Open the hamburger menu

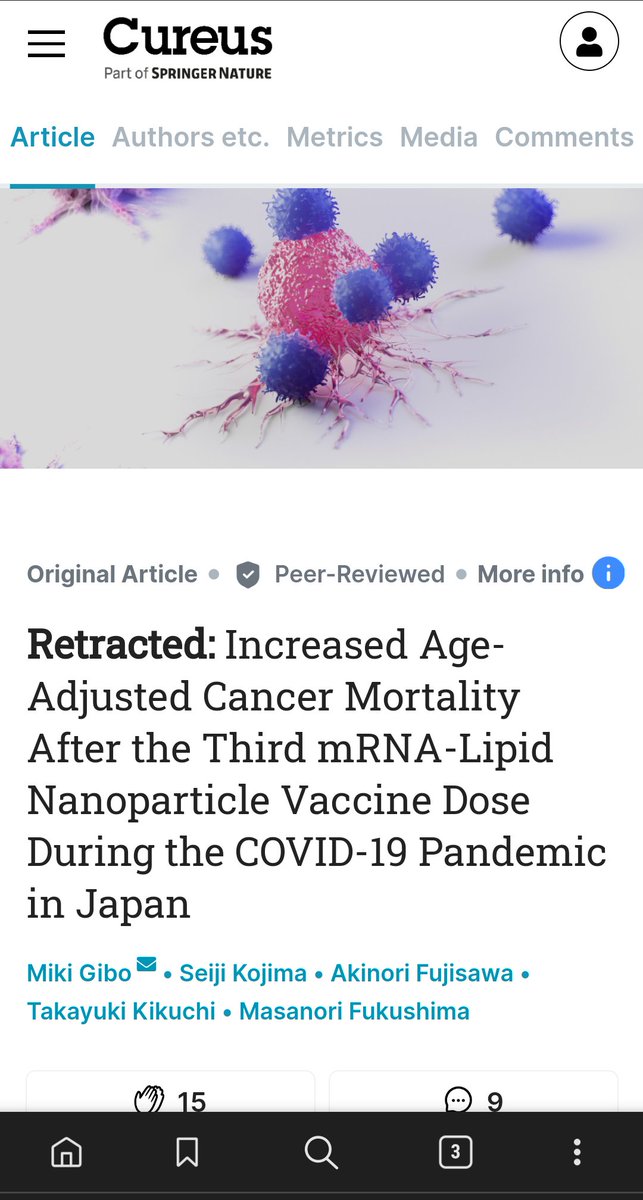[x=46, y=44]
